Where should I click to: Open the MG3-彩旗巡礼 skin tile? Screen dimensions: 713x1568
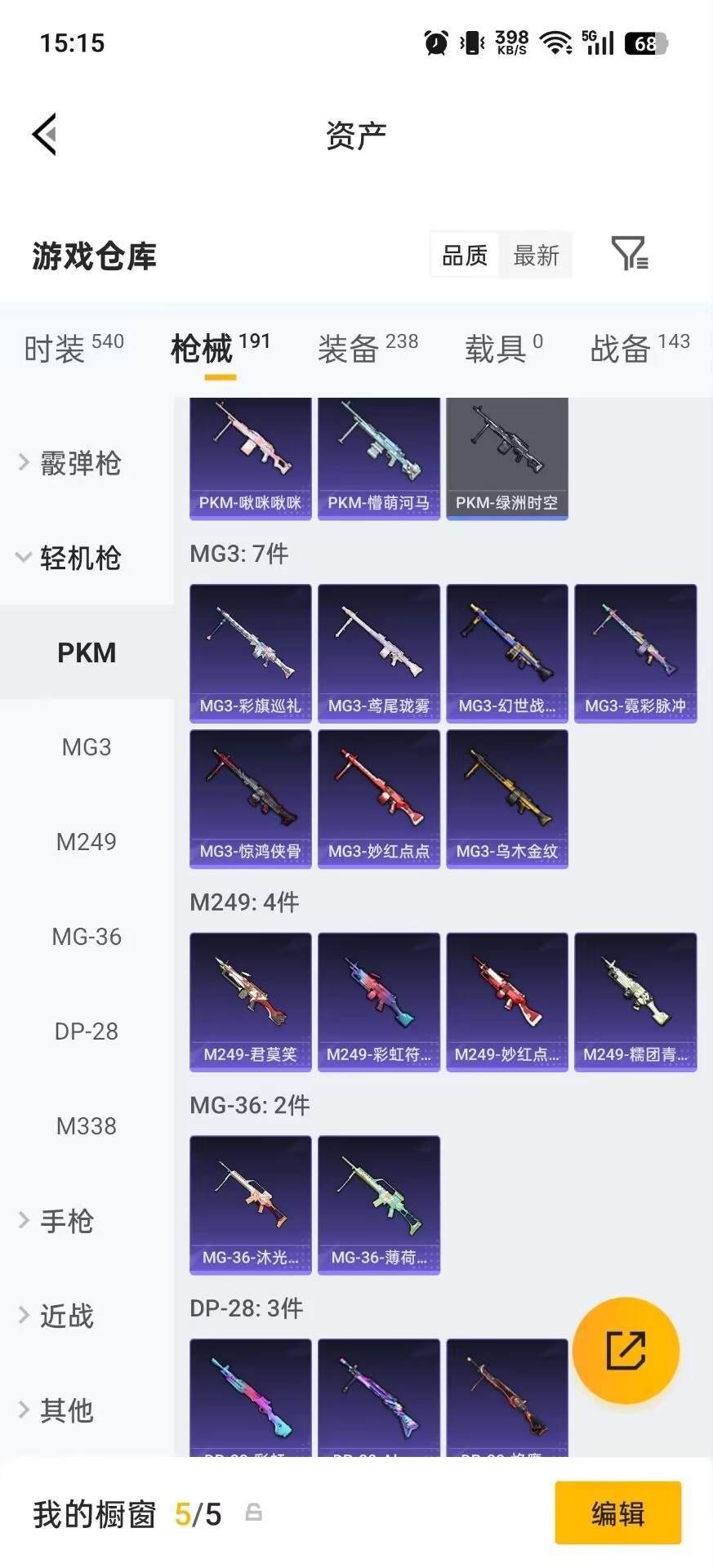(251, 653)
